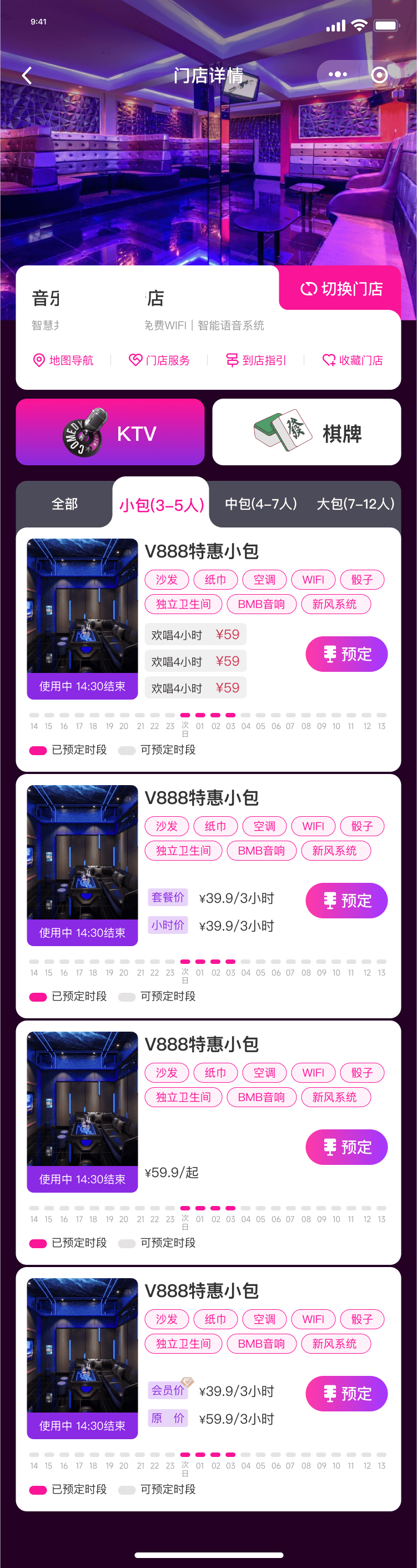Select the KTV category

110,432
